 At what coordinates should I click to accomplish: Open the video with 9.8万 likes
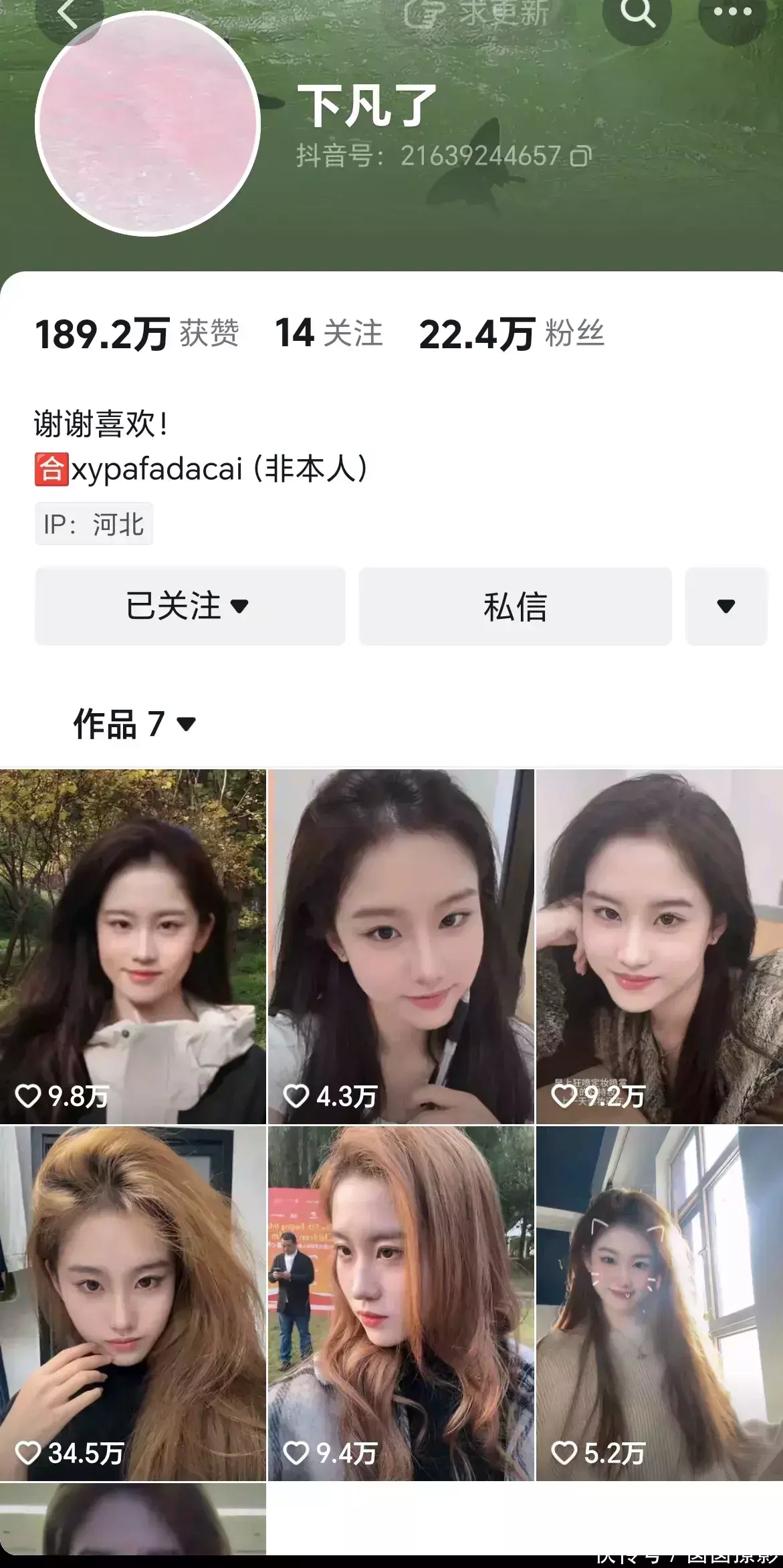[132, 946]
